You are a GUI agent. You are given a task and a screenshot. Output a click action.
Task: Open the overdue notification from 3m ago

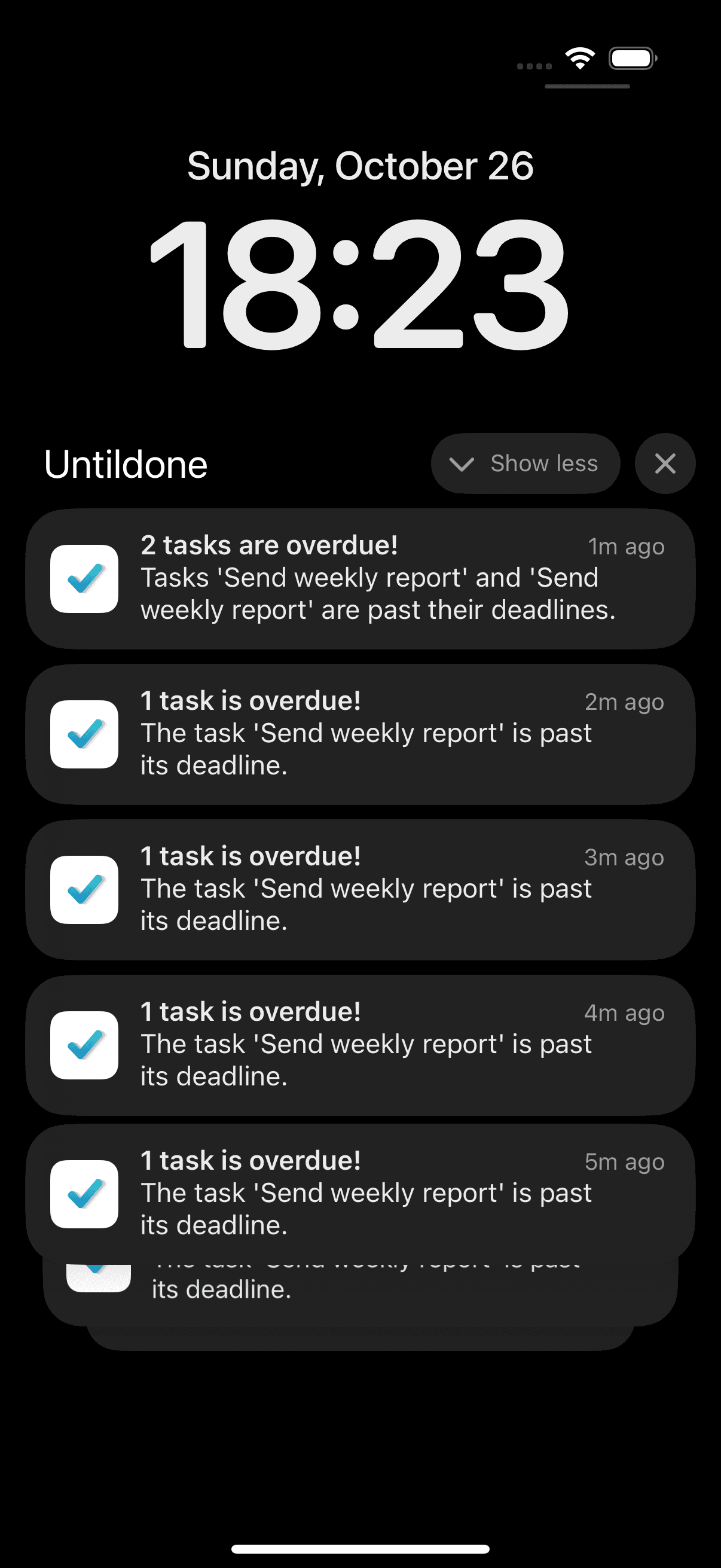pyautogui.click(x=360, y=889)
